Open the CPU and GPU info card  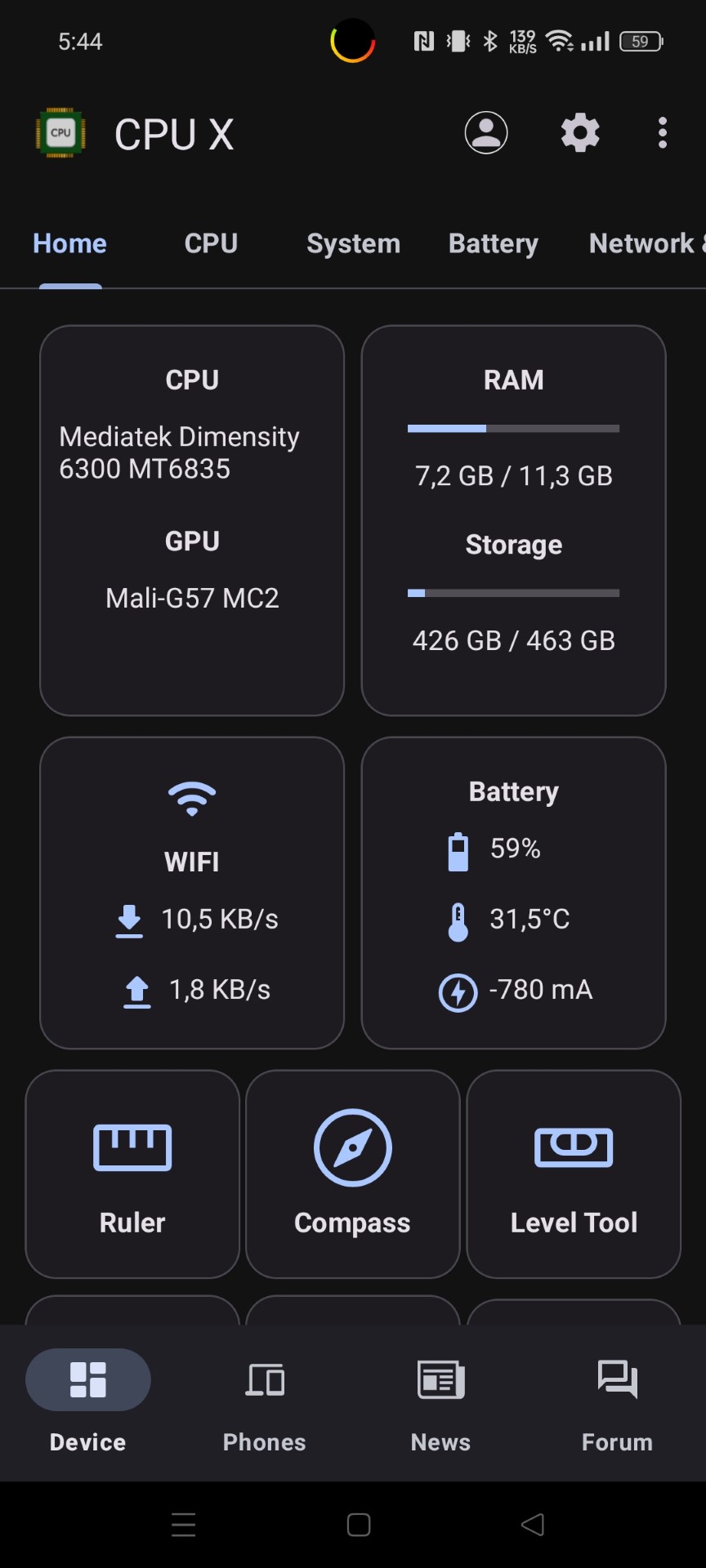click(x=192, y=520)
